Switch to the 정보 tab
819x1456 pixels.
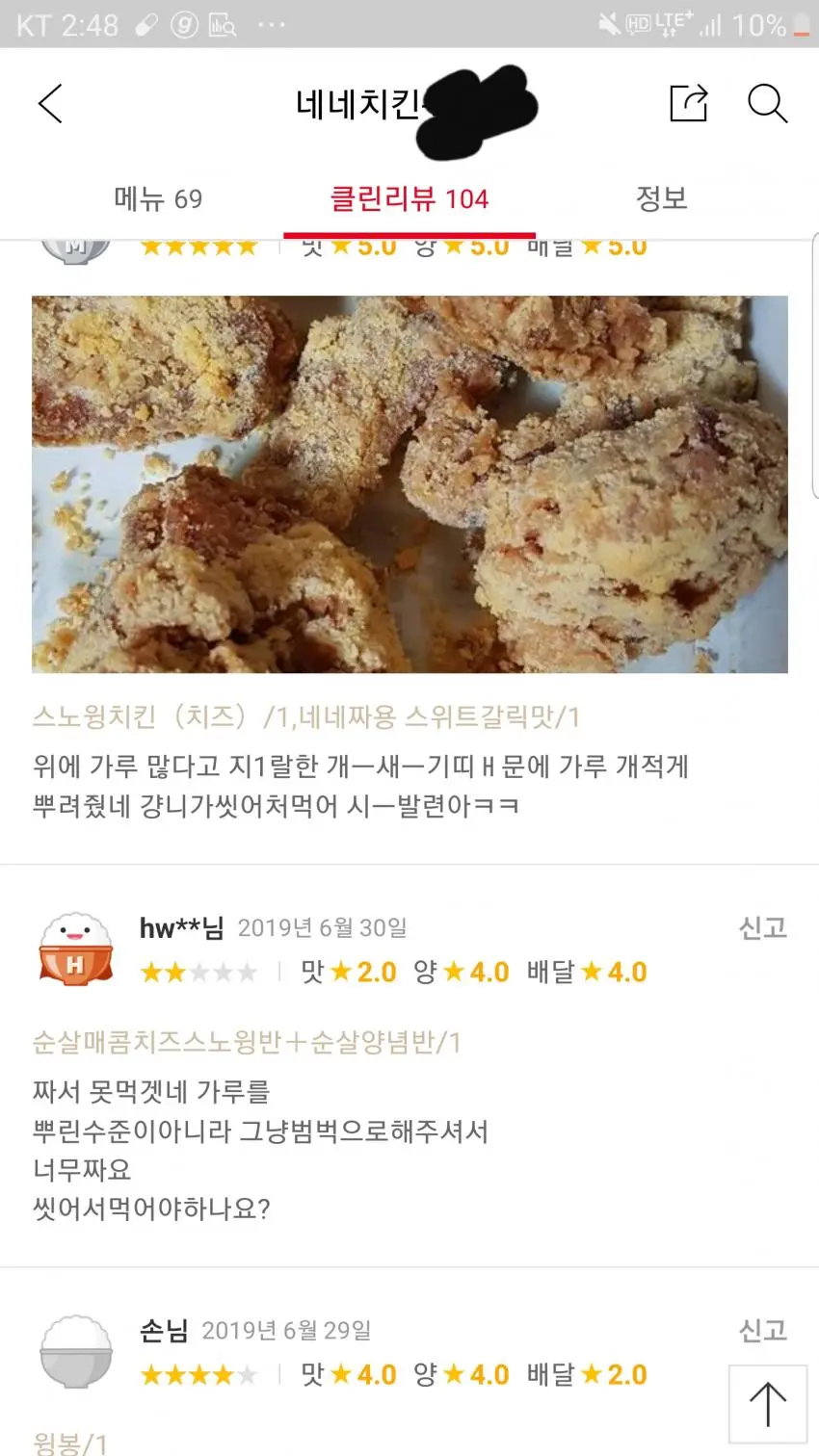[x=662, y=199]
